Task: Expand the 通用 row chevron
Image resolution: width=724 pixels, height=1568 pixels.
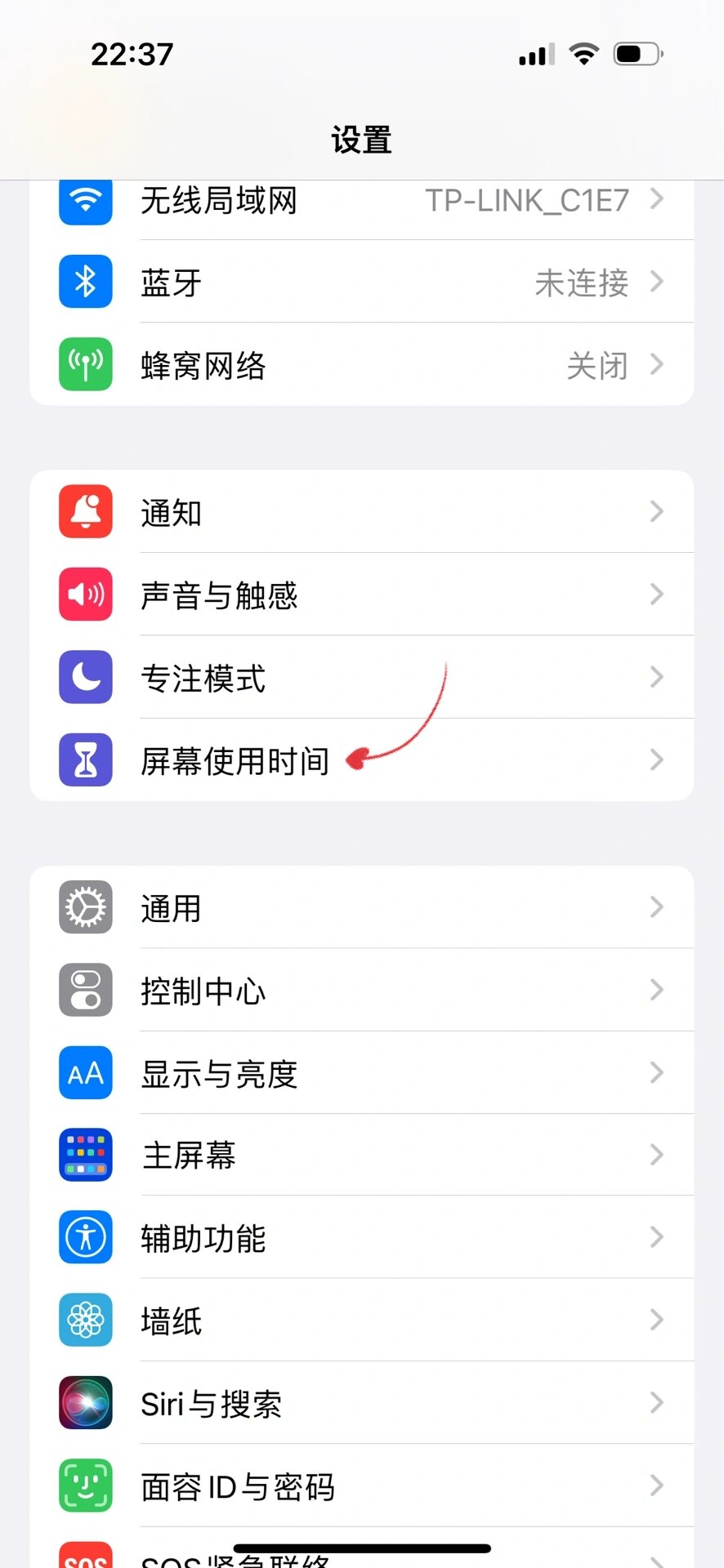Action: [x=657, y=908]
